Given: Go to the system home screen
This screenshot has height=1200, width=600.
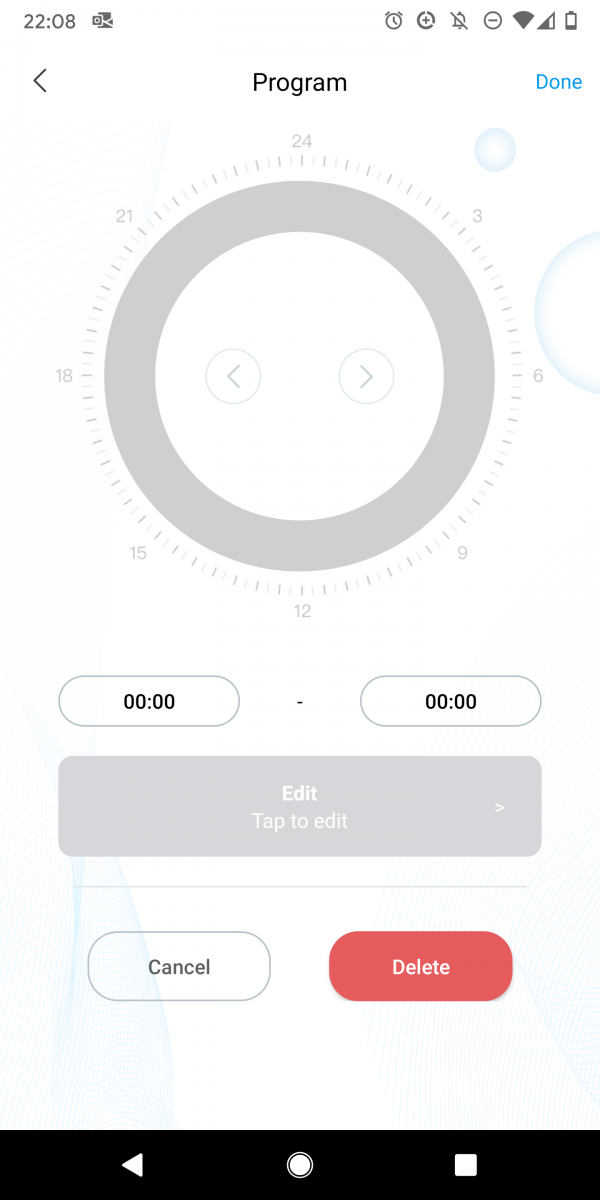Looking at the screenshot, I should pyautogui.click(x=299, y=1164).
